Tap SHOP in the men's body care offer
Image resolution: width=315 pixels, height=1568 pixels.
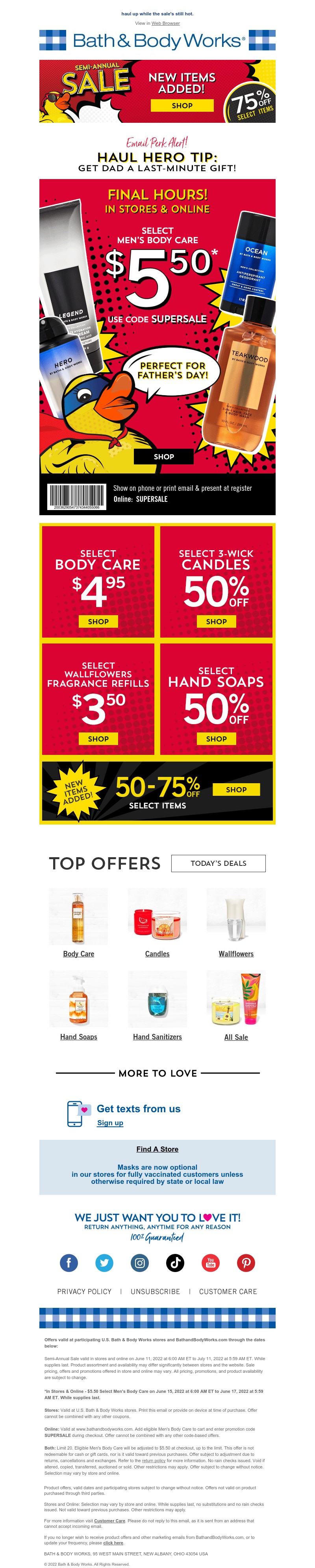tap(163, 457)
